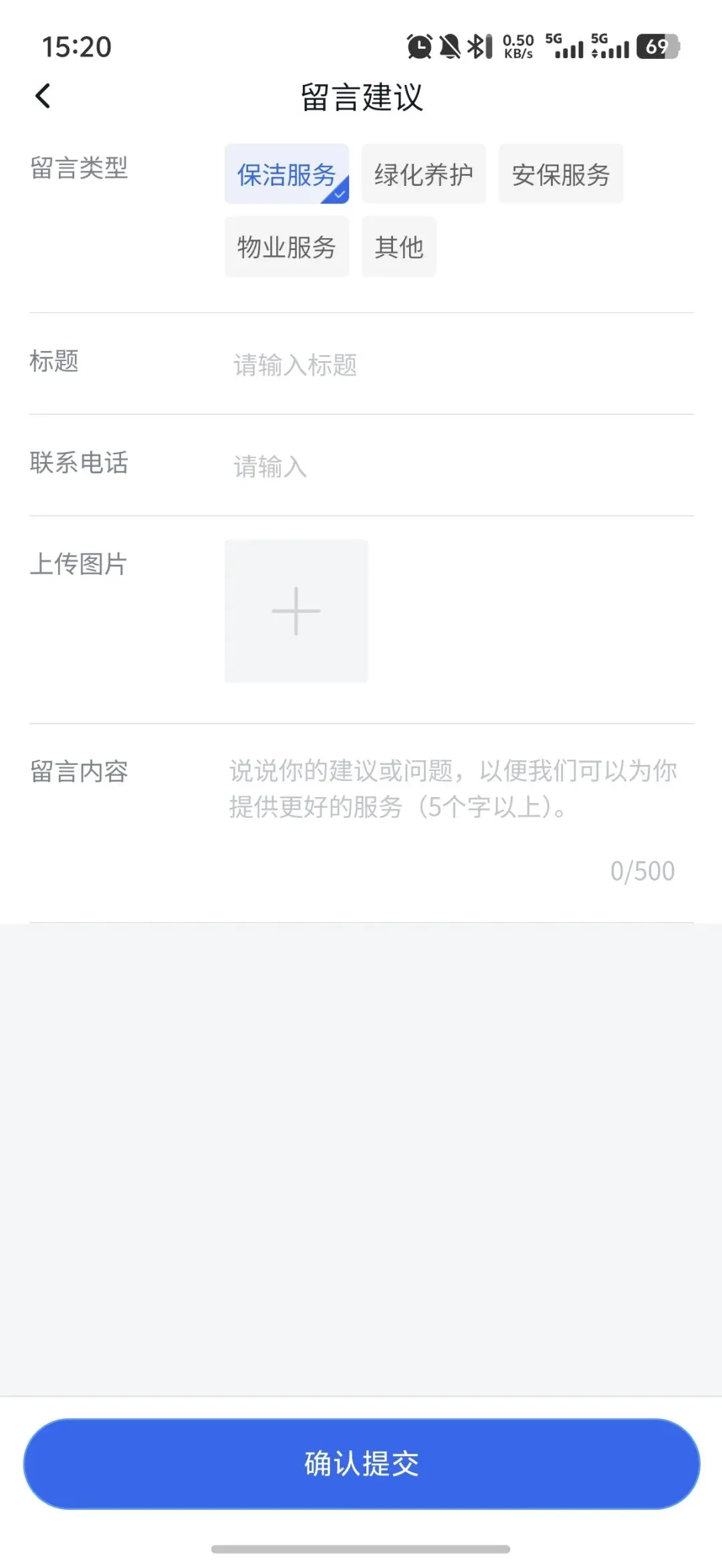The height and width of the screenshot is (1568, 722).
Task: Choose the 绿化养护 message type
Action: pos(424,174)
